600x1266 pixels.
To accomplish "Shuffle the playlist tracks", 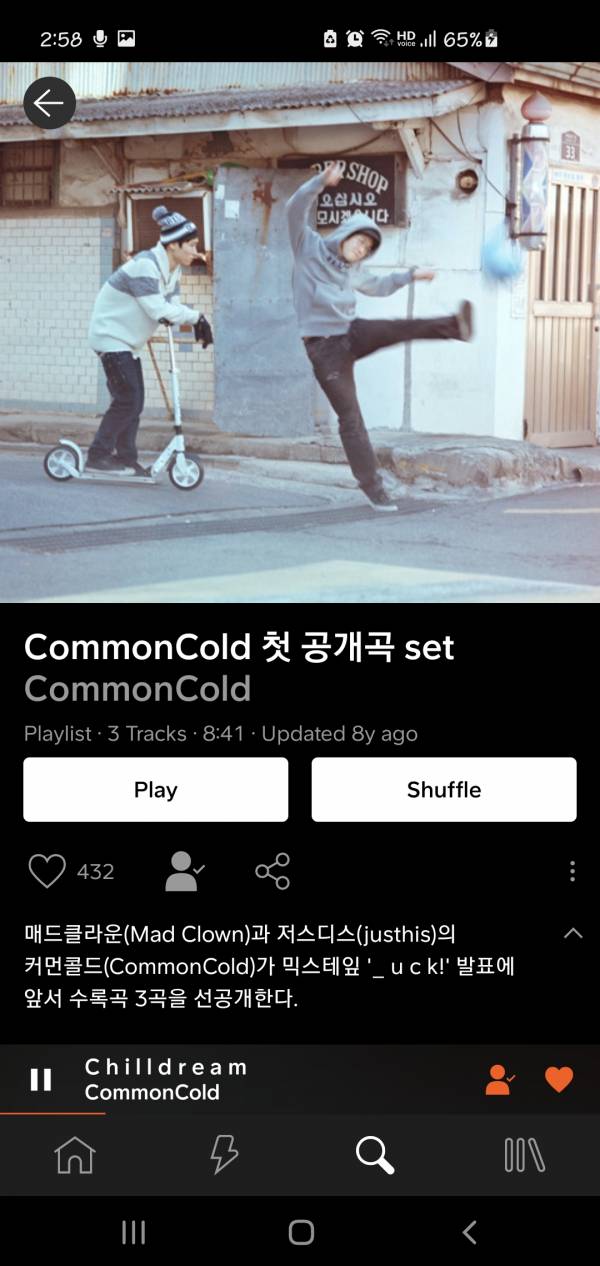I will click(444, 790).
